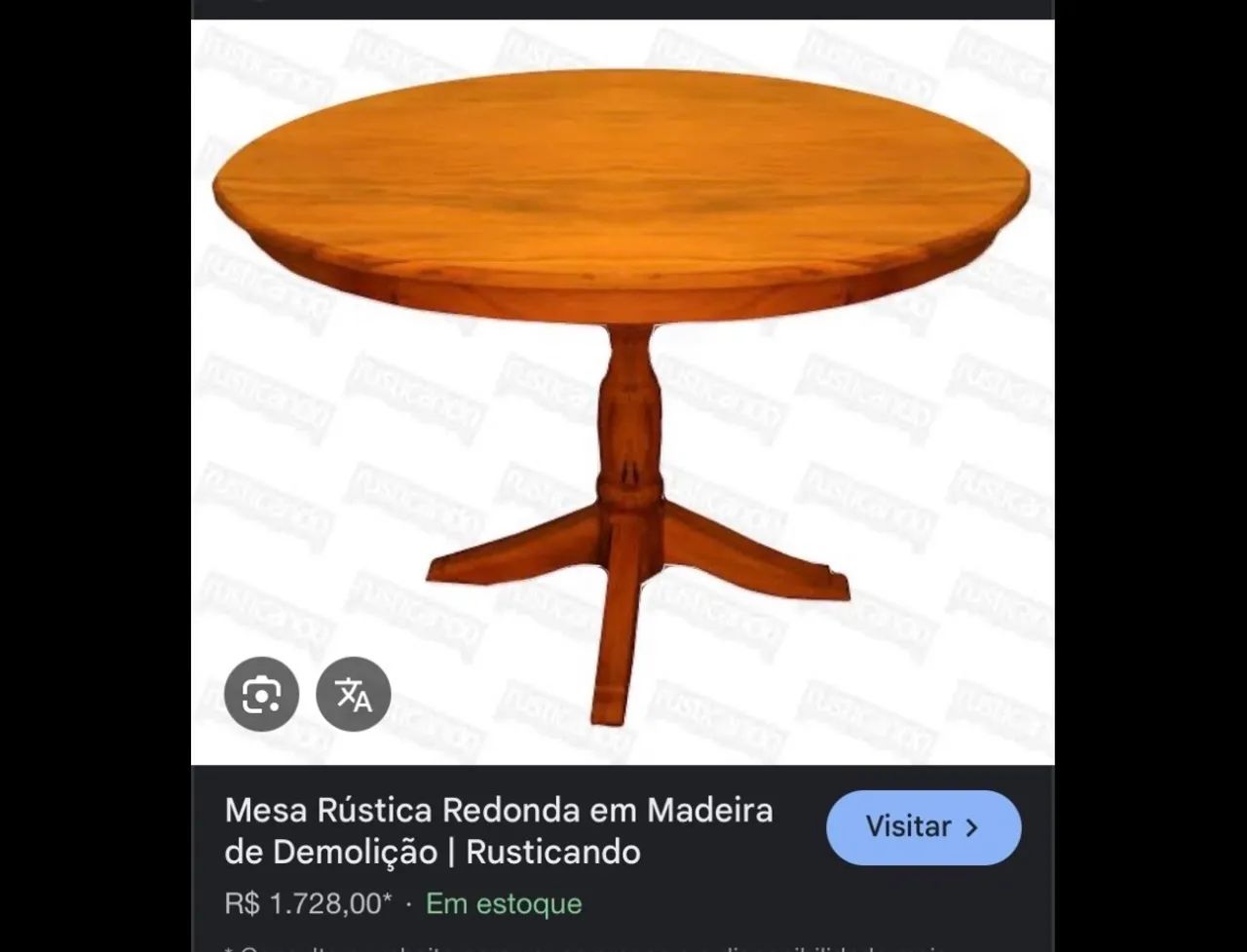1247x952 pixels.
Task: Open the rustic round table image
Action: click(622, 370)
